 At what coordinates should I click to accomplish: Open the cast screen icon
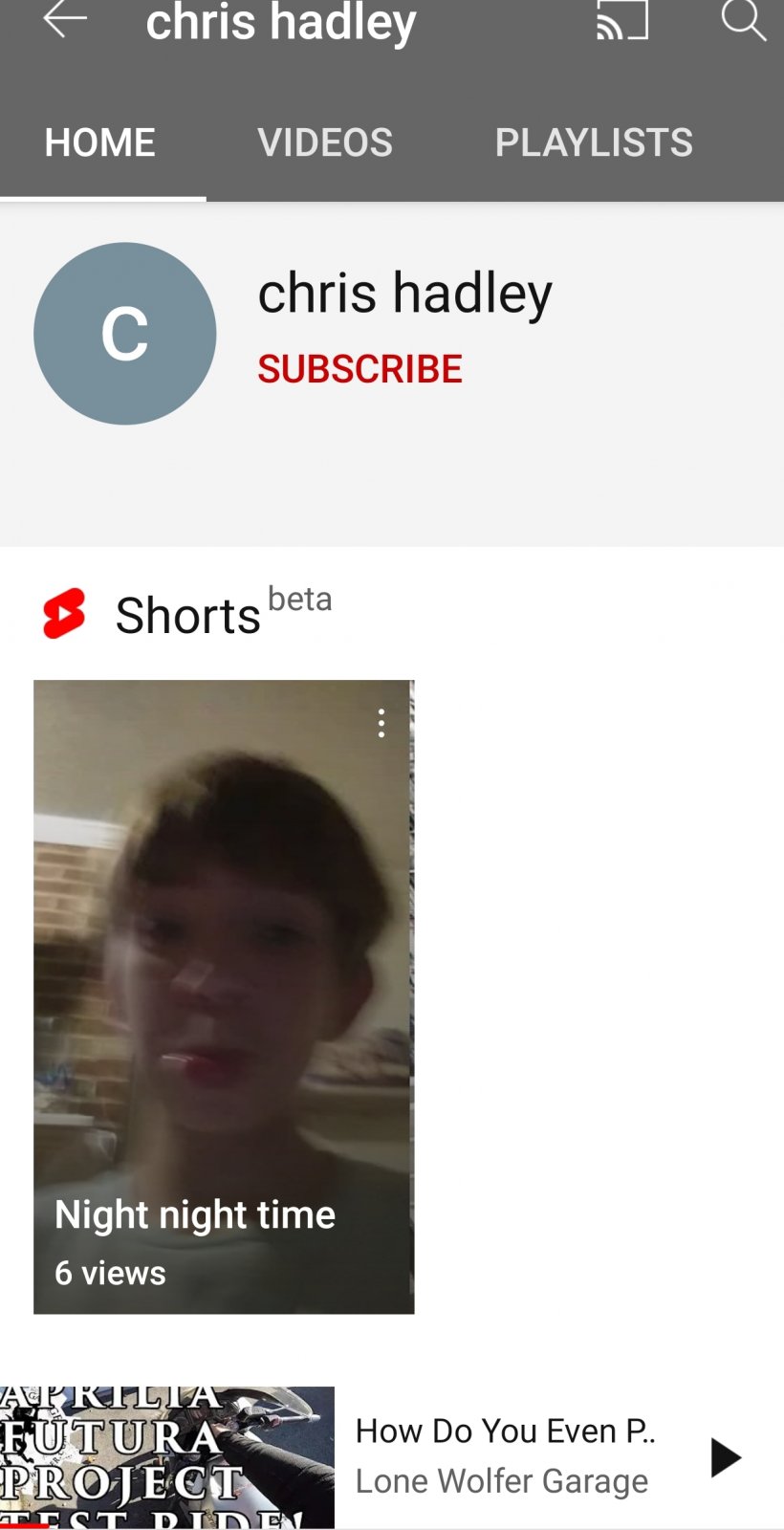621,20
